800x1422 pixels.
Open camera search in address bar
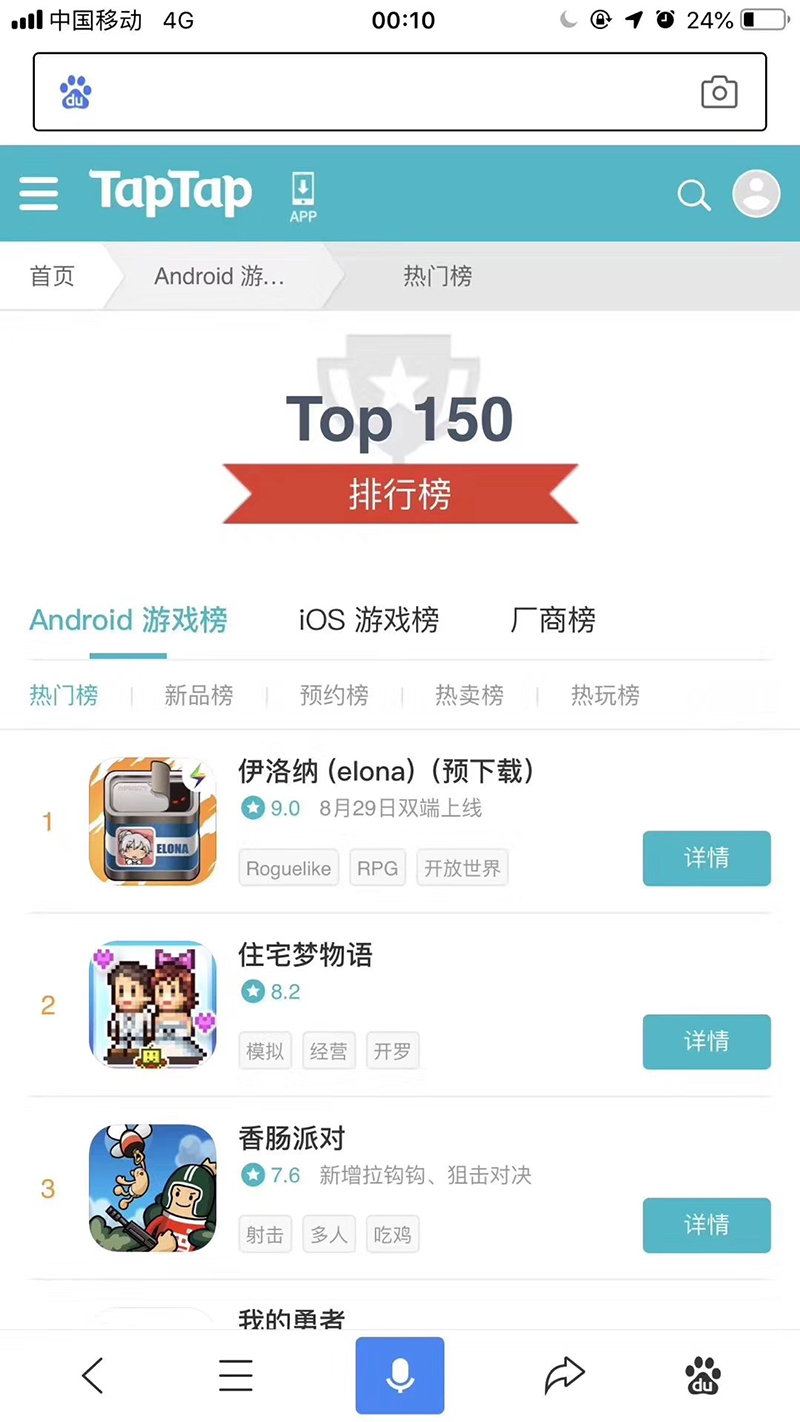(x=719, y=93)
